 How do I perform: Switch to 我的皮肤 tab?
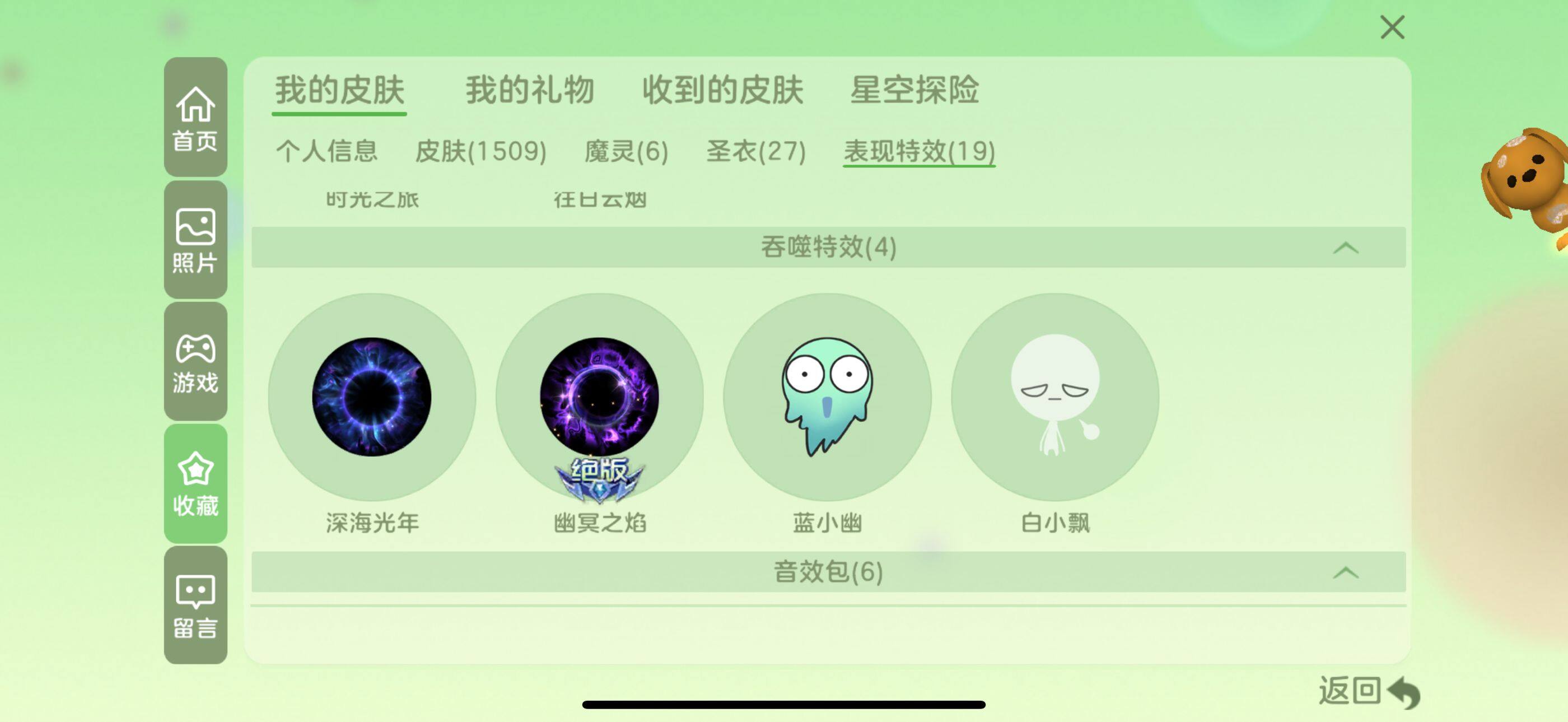(x=339, y=90)
